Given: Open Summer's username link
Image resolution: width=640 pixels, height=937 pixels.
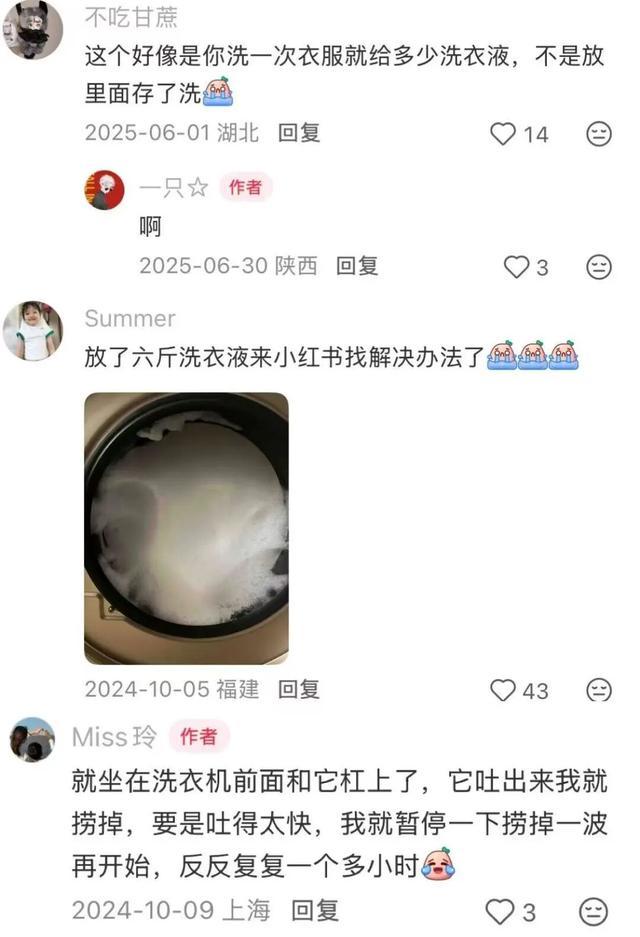Looking at the screenshot, I should (130, 319).
